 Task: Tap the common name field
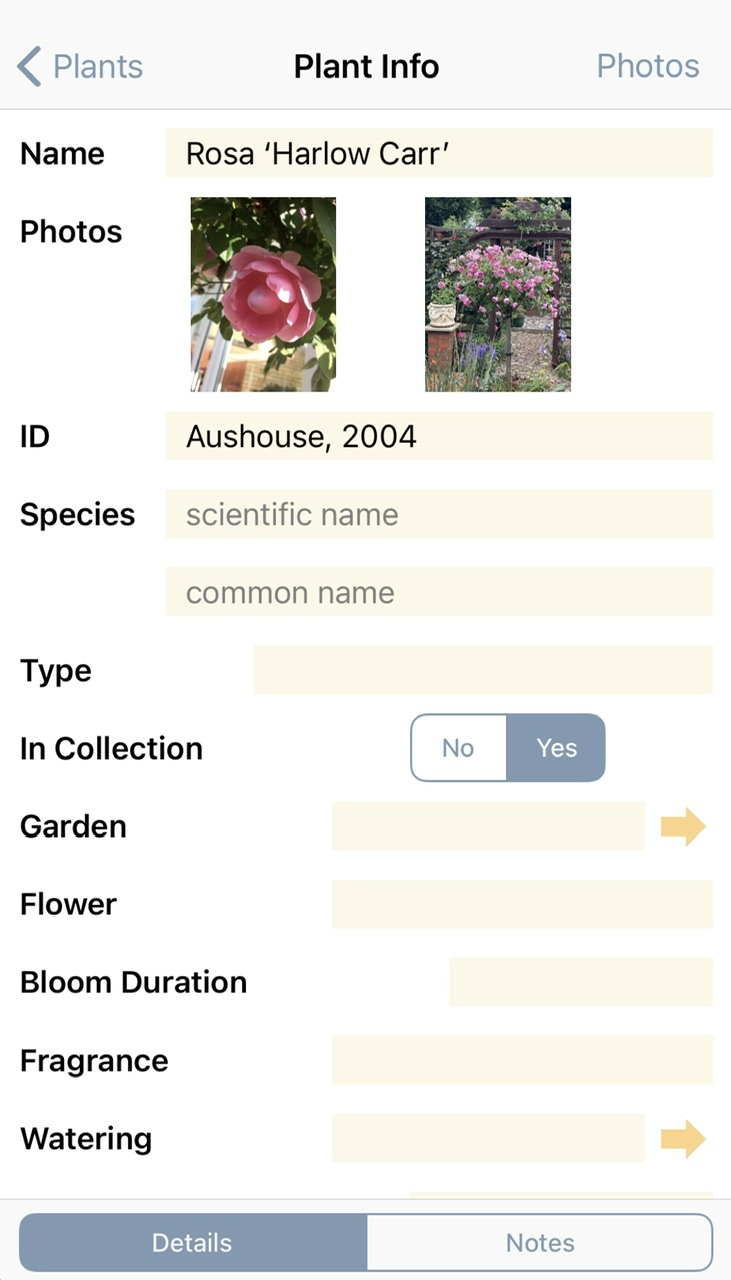[438, 593]
